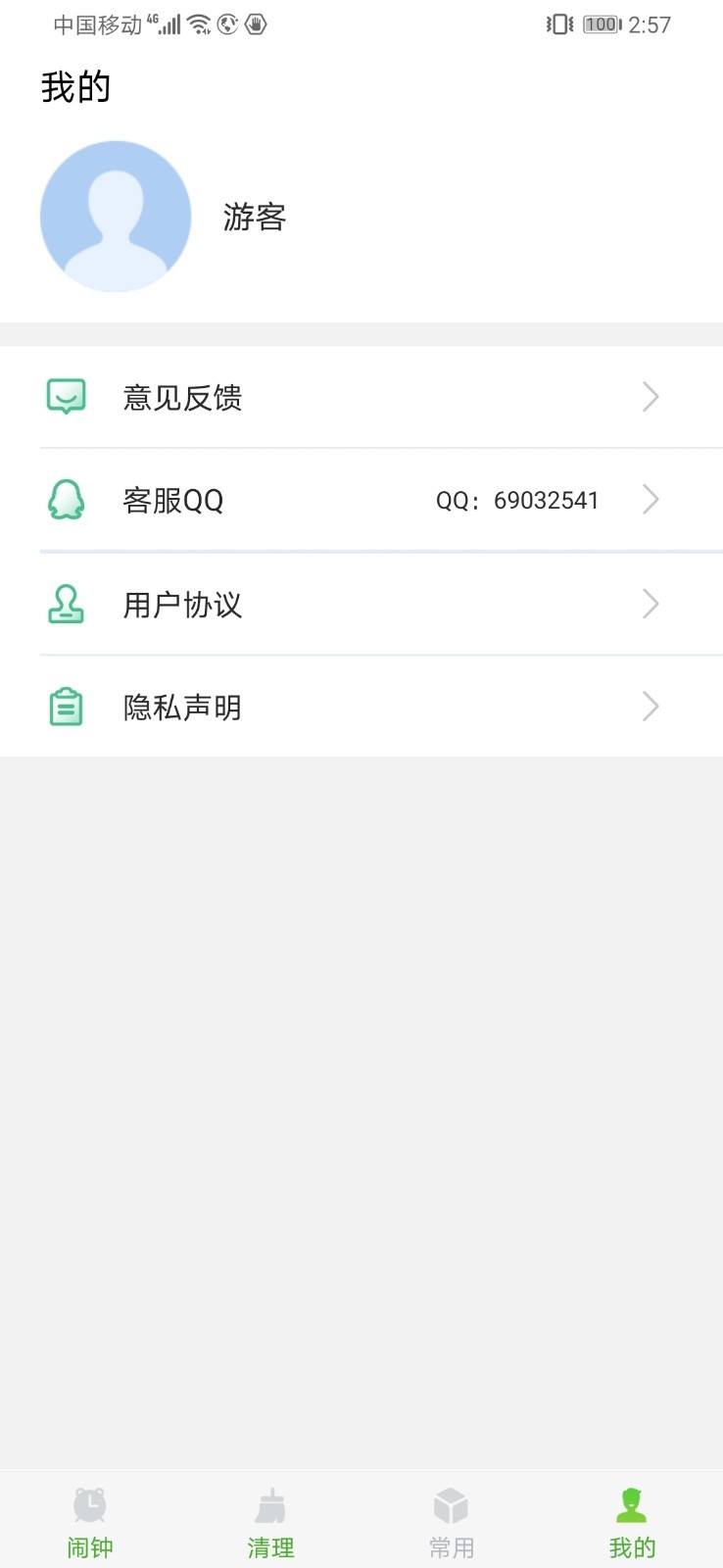Tap the guest profile avatar image

tap(115, 217)
